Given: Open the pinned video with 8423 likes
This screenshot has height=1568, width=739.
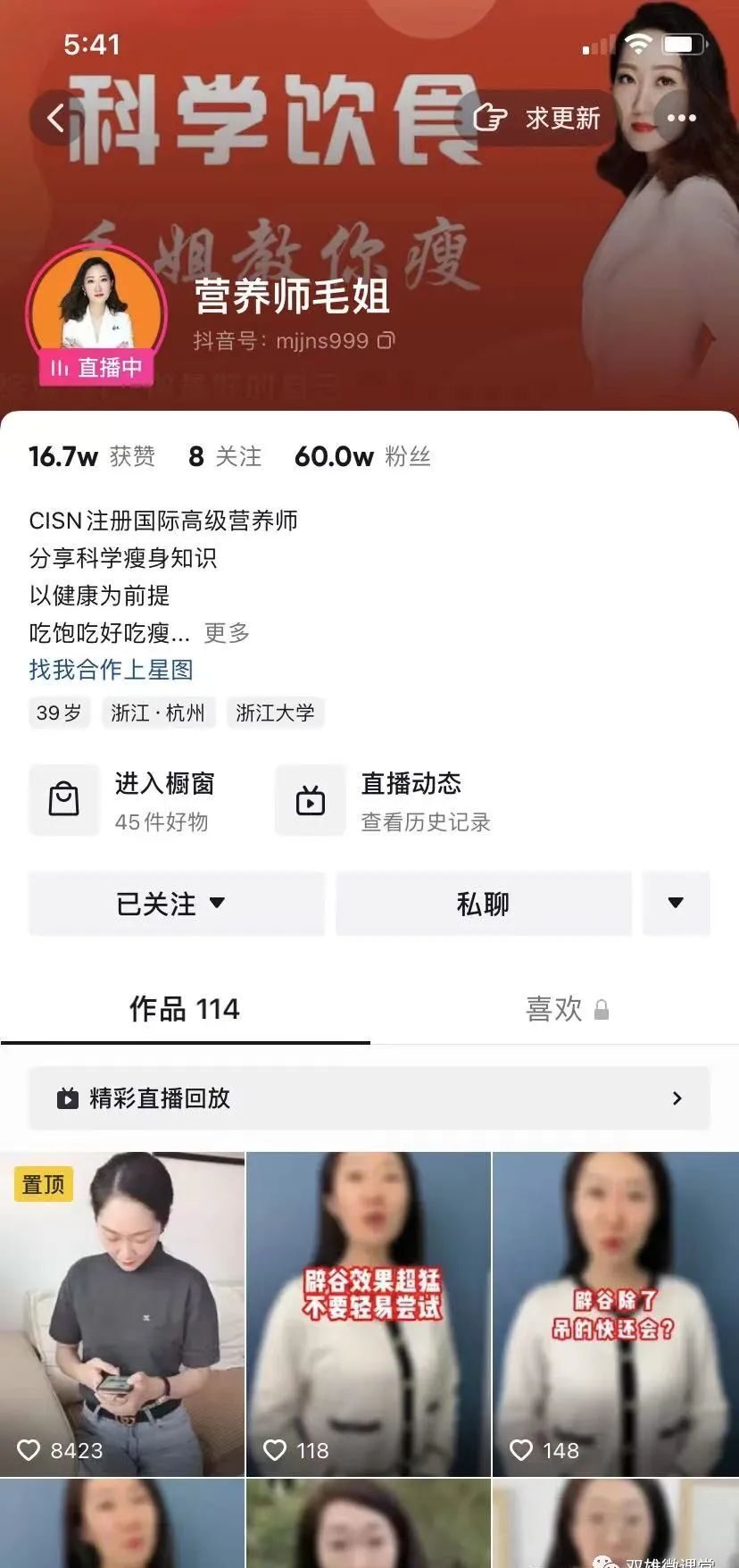Looking at the screenshot, I should click(x=122, y=1314).
